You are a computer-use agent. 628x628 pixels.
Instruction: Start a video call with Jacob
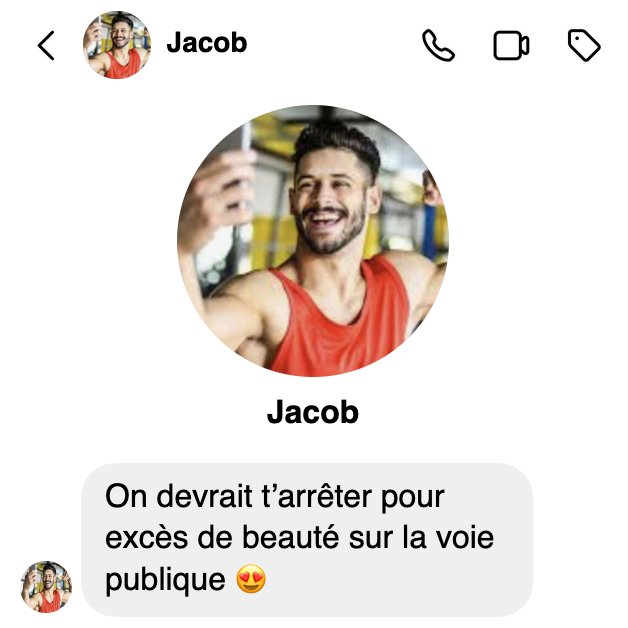click(x=511, y=45)
